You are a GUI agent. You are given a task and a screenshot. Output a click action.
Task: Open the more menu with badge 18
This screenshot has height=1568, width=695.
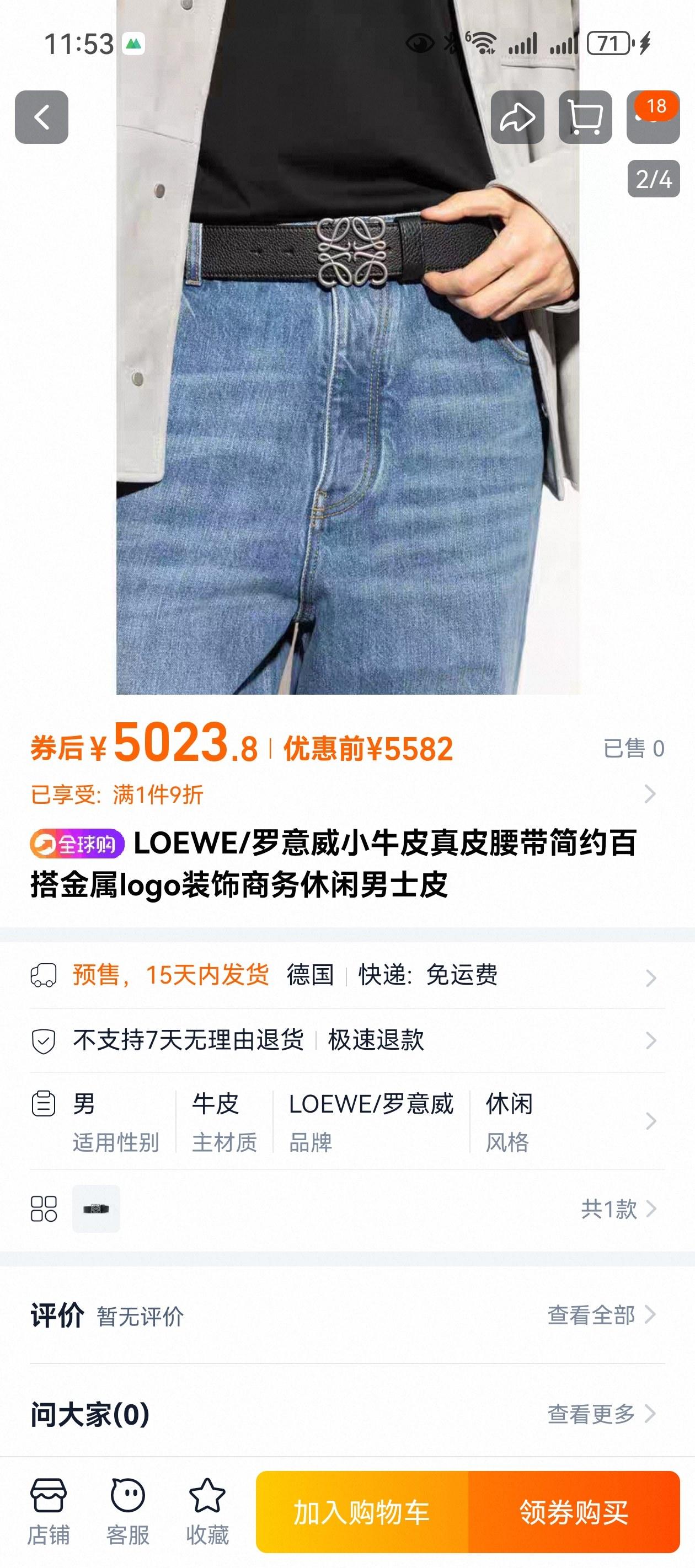point(653,117)
